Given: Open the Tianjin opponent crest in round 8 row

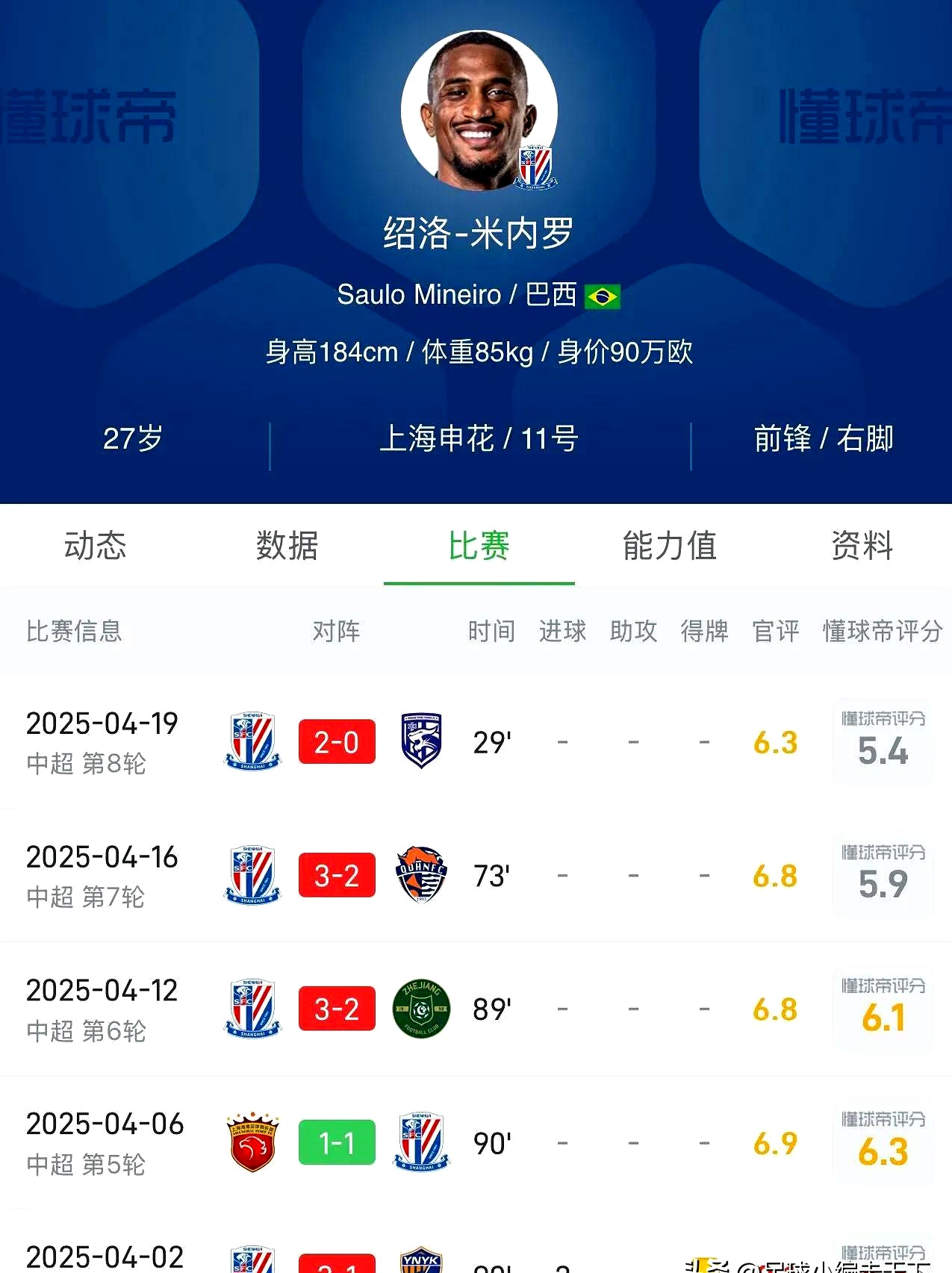Looking at the screenshot, I should pos(420,741).
